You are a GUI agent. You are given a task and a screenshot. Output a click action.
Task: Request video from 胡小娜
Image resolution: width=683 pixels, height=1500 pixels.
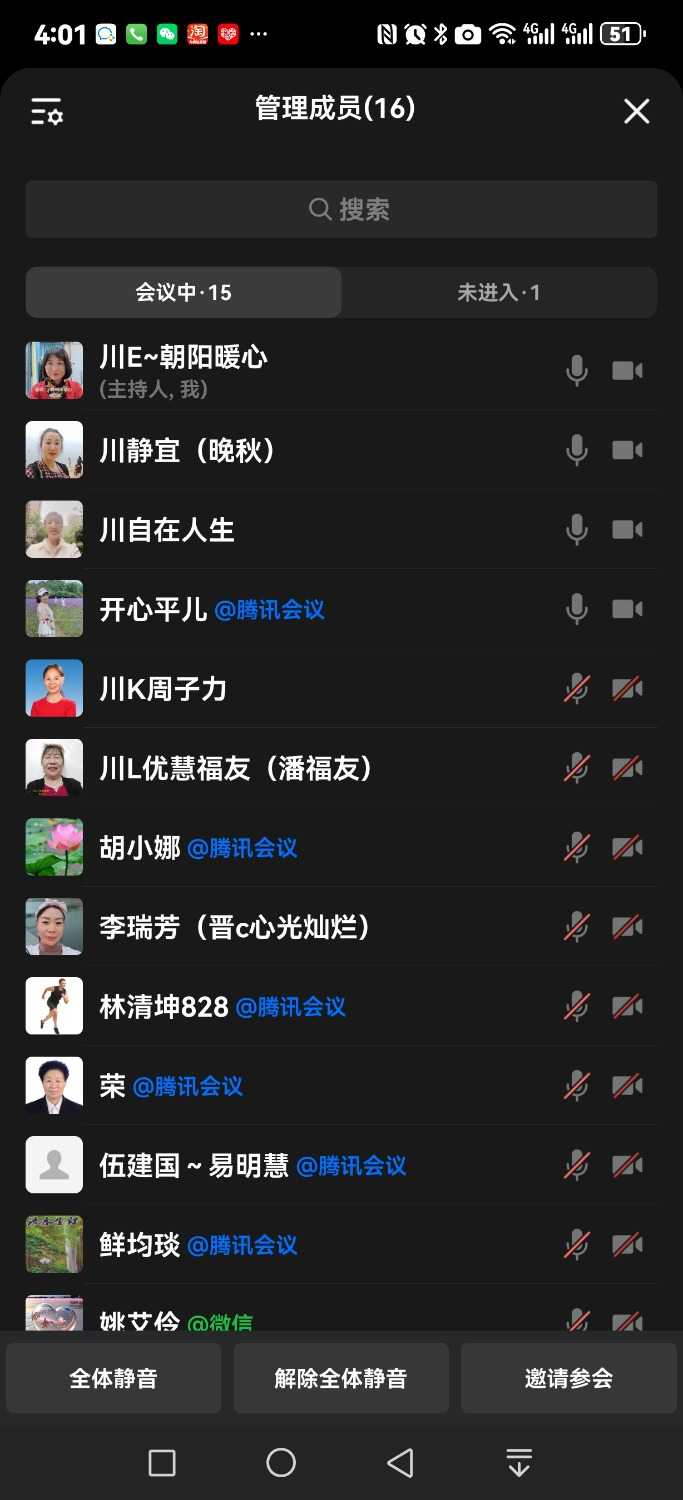click(627, 848)
